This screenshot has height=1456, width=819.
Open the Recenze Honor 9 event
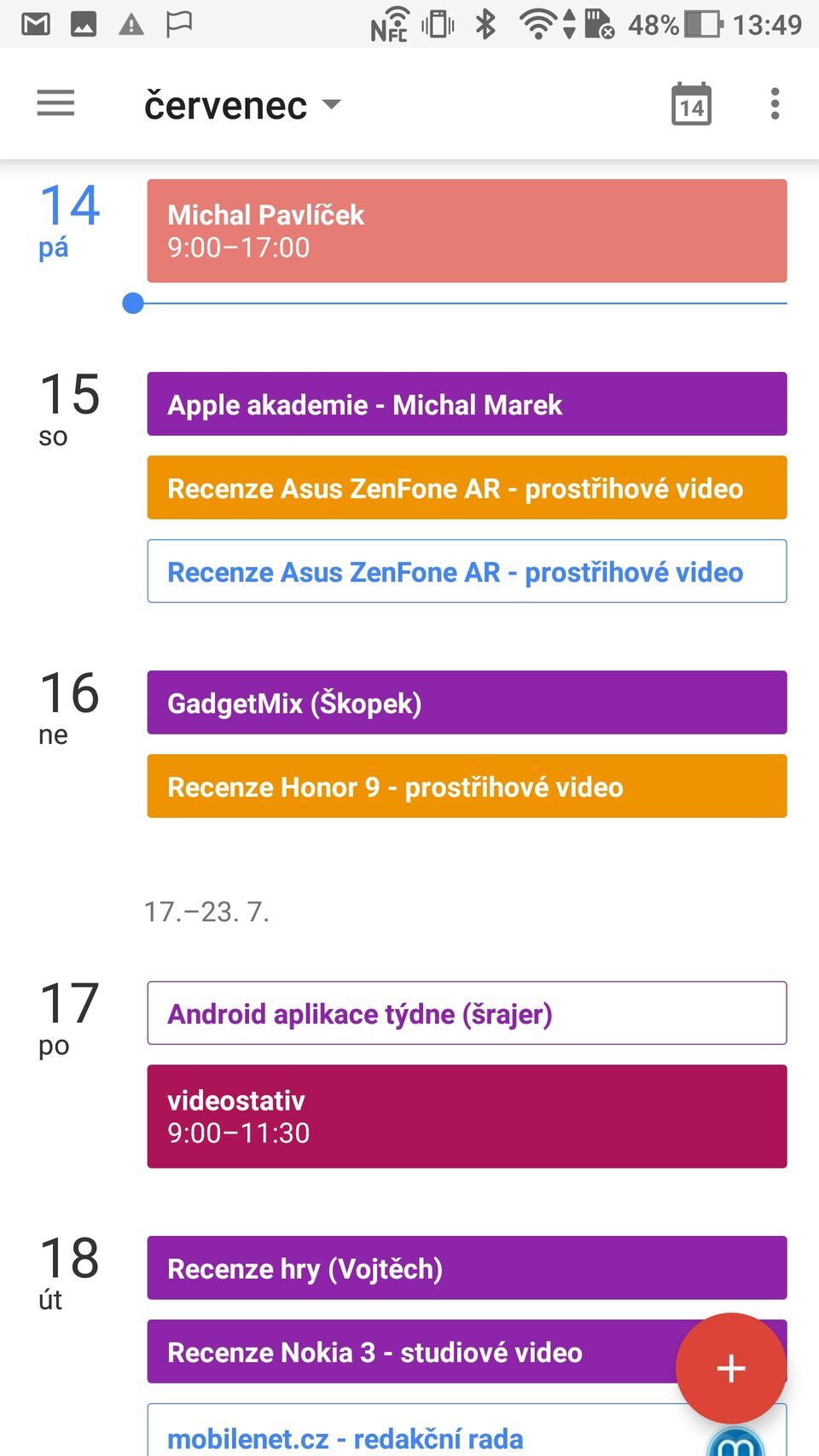tap(468, 786)
